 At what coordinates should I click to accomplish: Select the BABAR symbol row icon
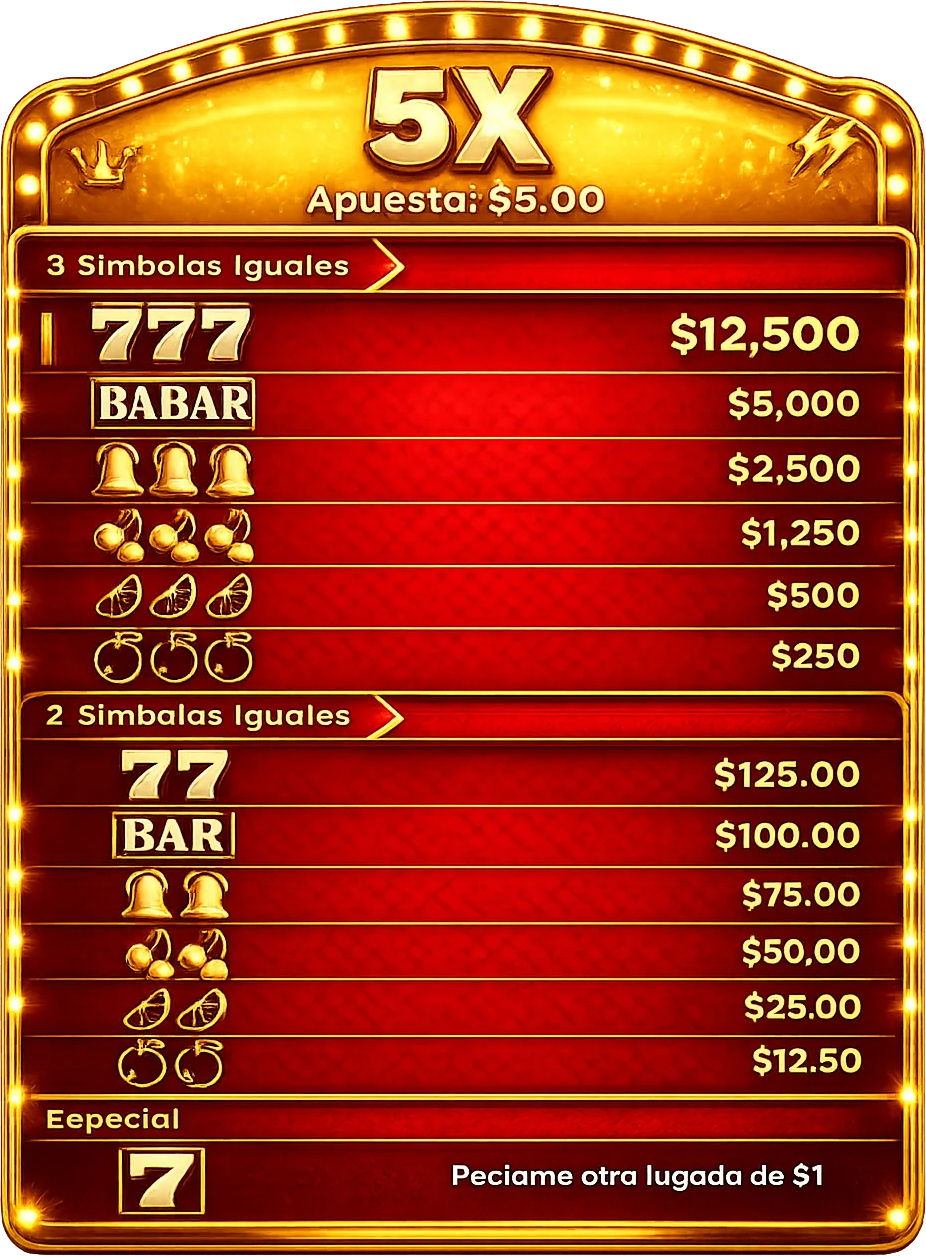(171, 404)
